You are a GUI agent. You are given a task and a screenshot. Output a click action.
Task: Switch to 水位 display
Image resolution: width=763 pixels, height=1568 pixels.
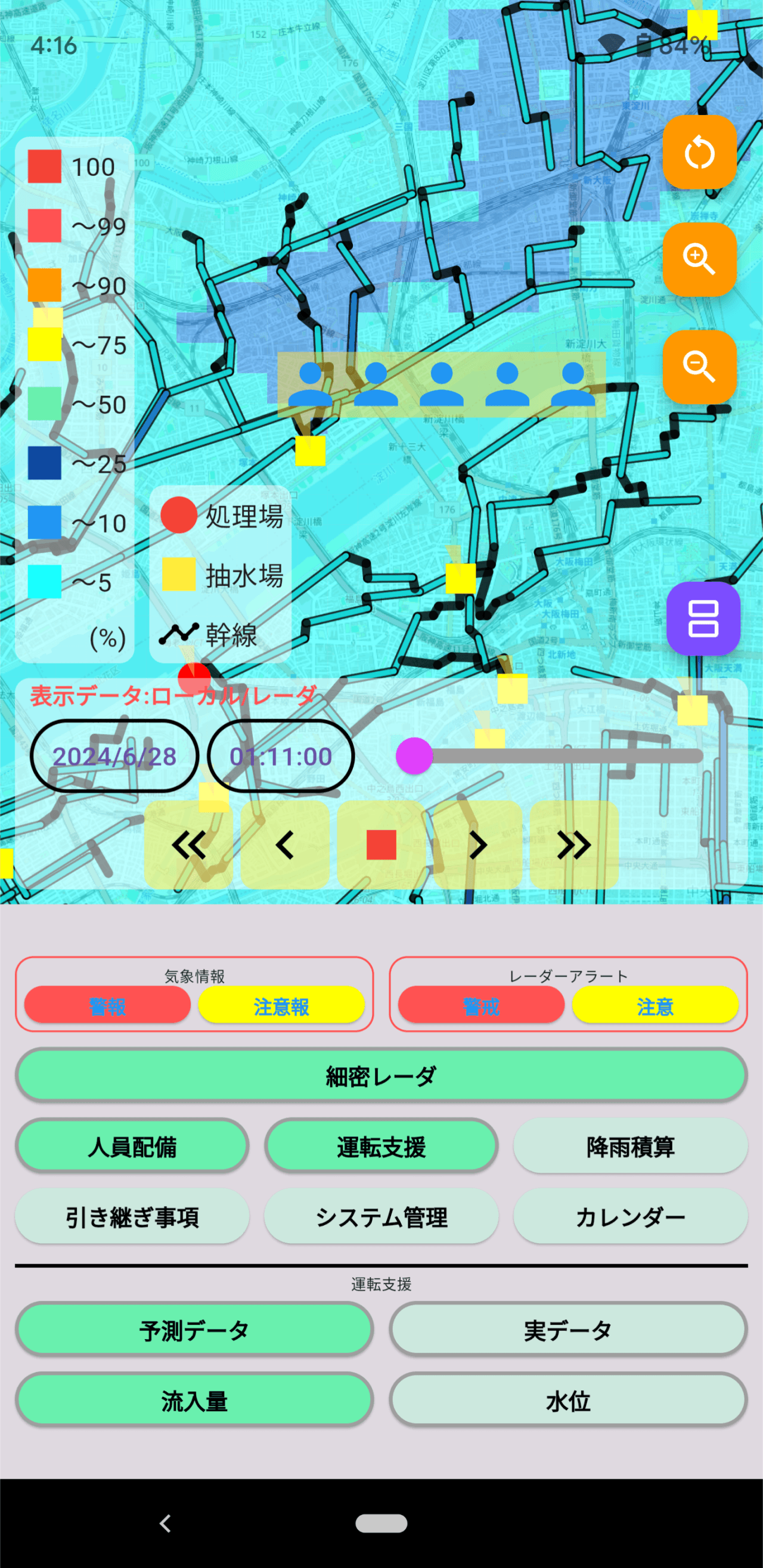[568, 1401]
